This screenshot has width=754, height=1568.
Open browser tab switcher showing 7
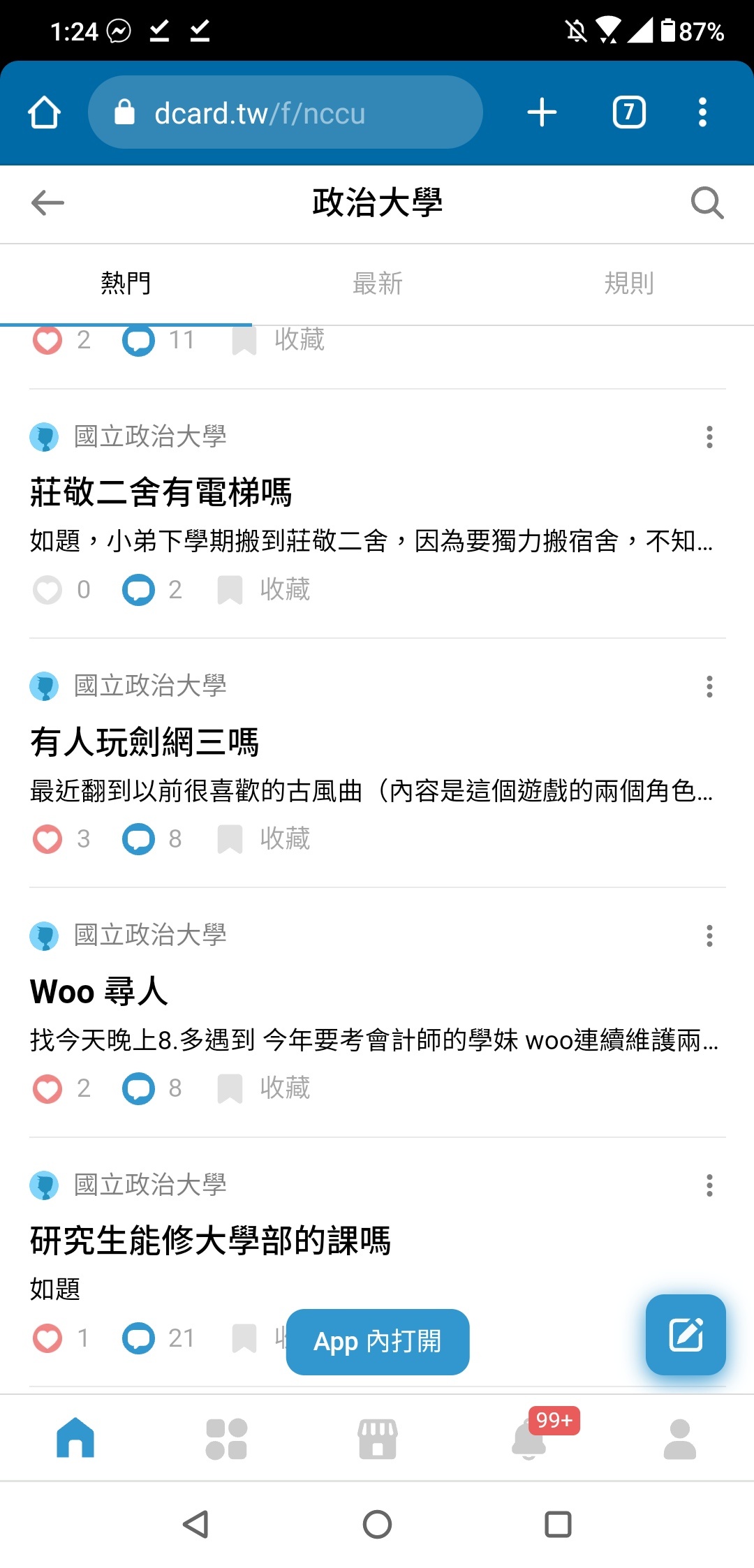point(629,112)
